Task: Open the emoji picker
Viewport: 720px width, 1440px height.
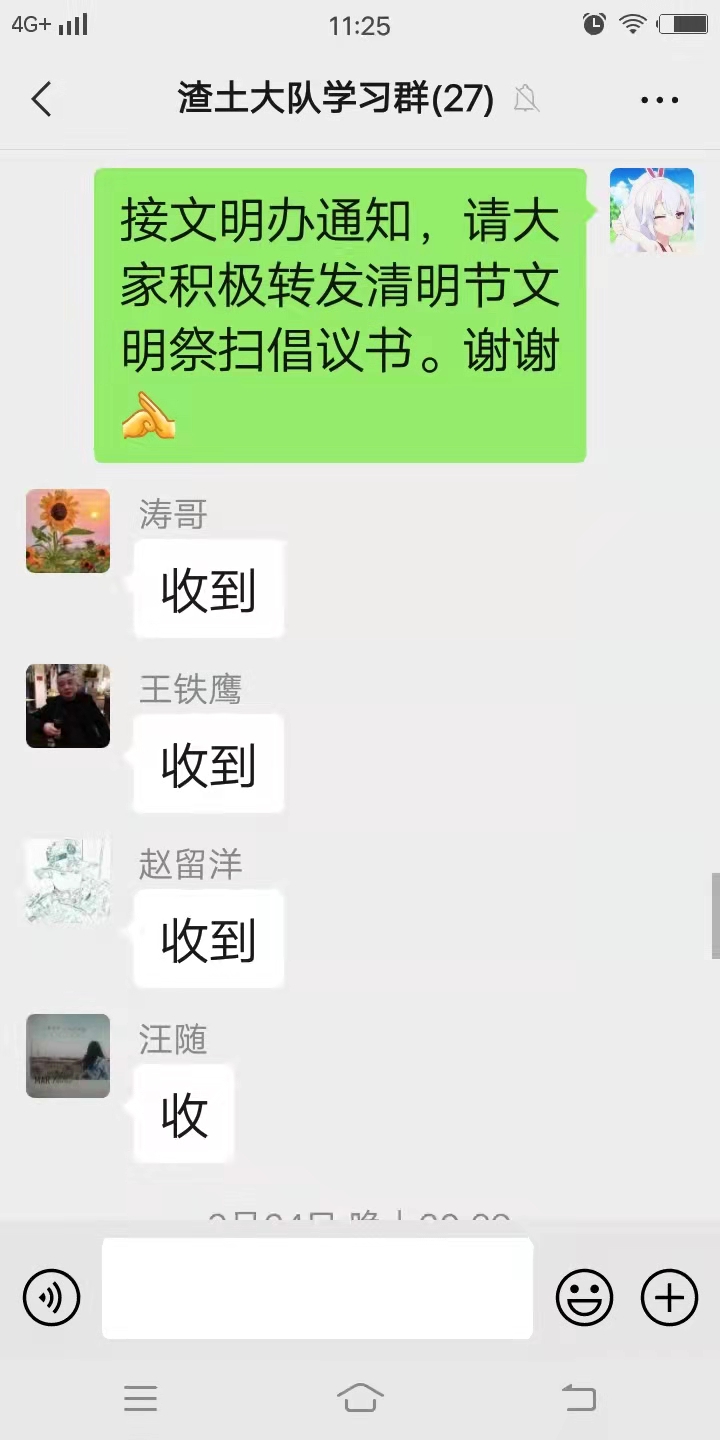Action: (x=584, y=1298)
